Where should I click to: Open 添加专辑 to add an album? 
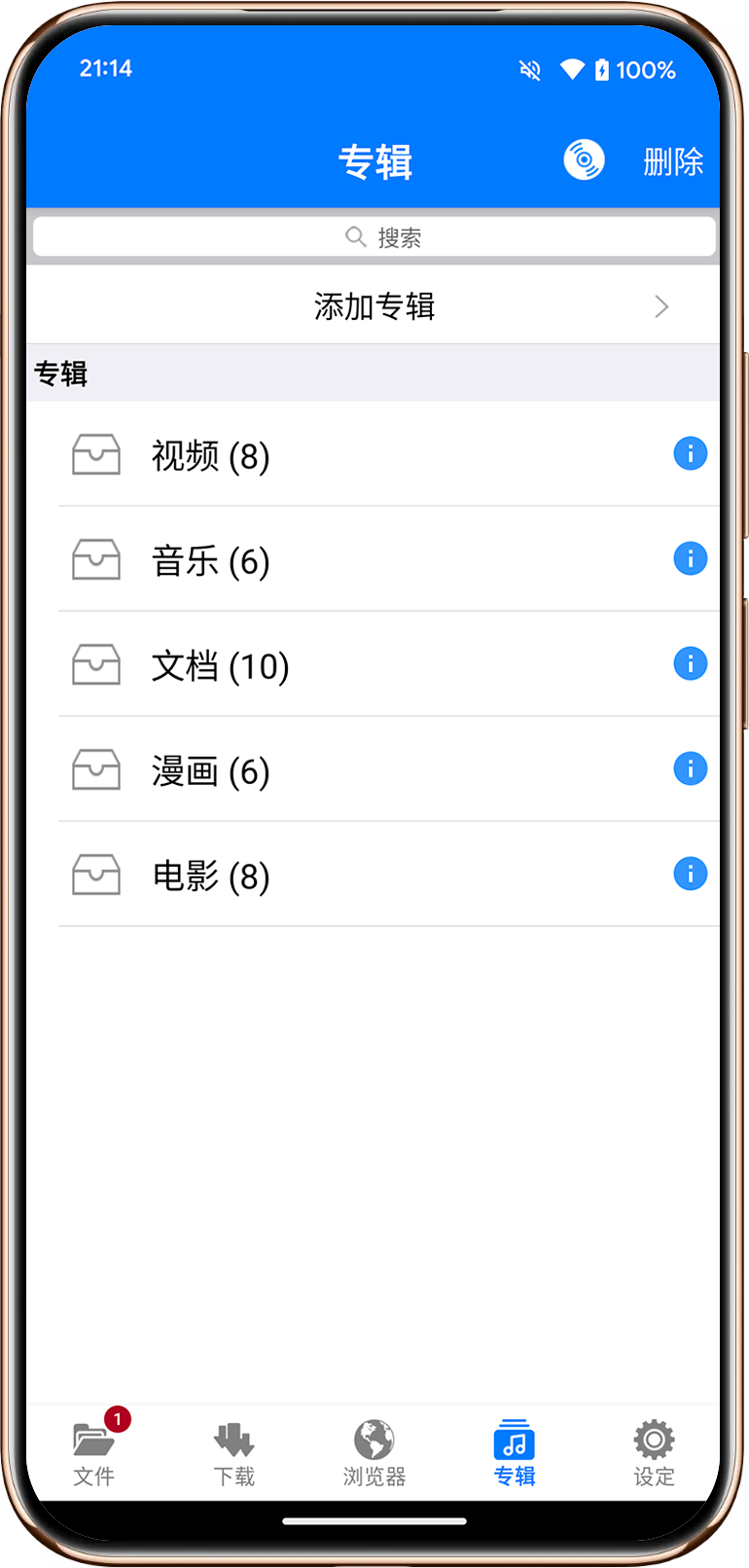pos(374,306)
